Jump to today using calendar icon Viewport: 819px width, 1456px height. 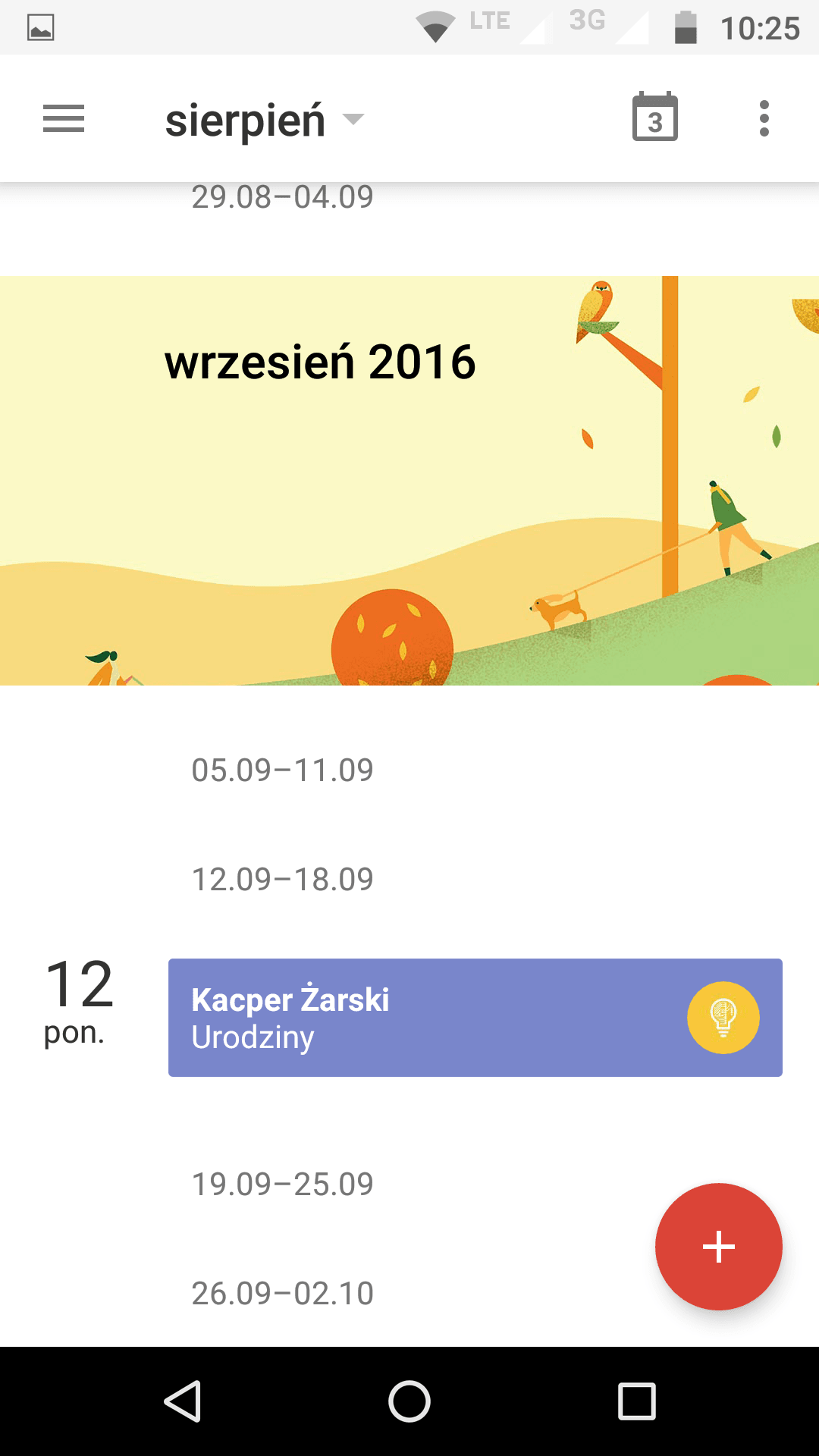(655, 118)
